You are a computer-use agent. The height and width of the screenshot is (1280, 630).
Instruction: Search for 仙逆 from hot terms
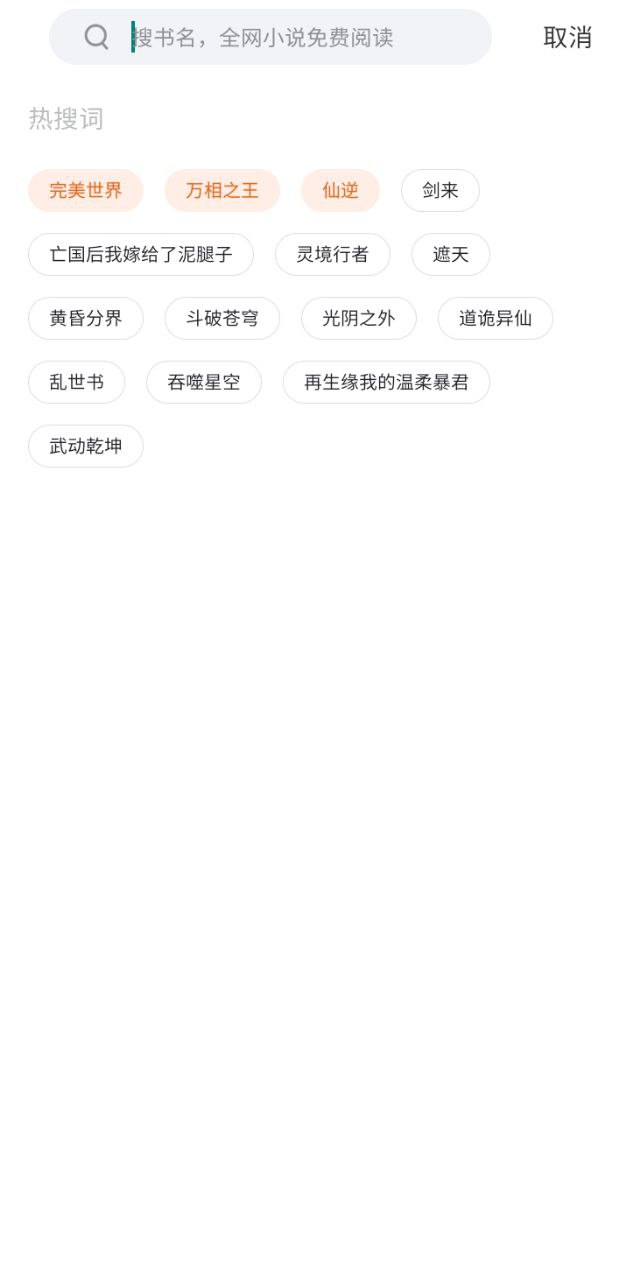coord(341,190)
